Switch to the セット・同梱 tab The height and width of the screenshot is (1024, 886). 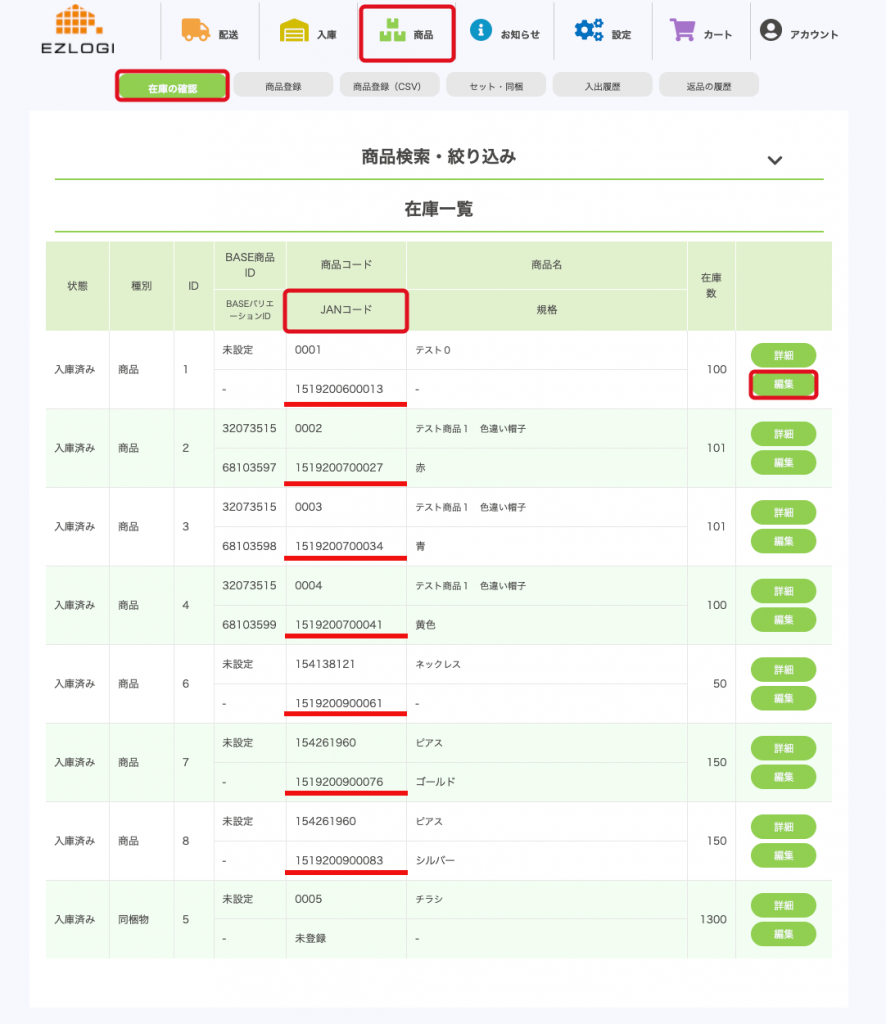click(496, 86)
